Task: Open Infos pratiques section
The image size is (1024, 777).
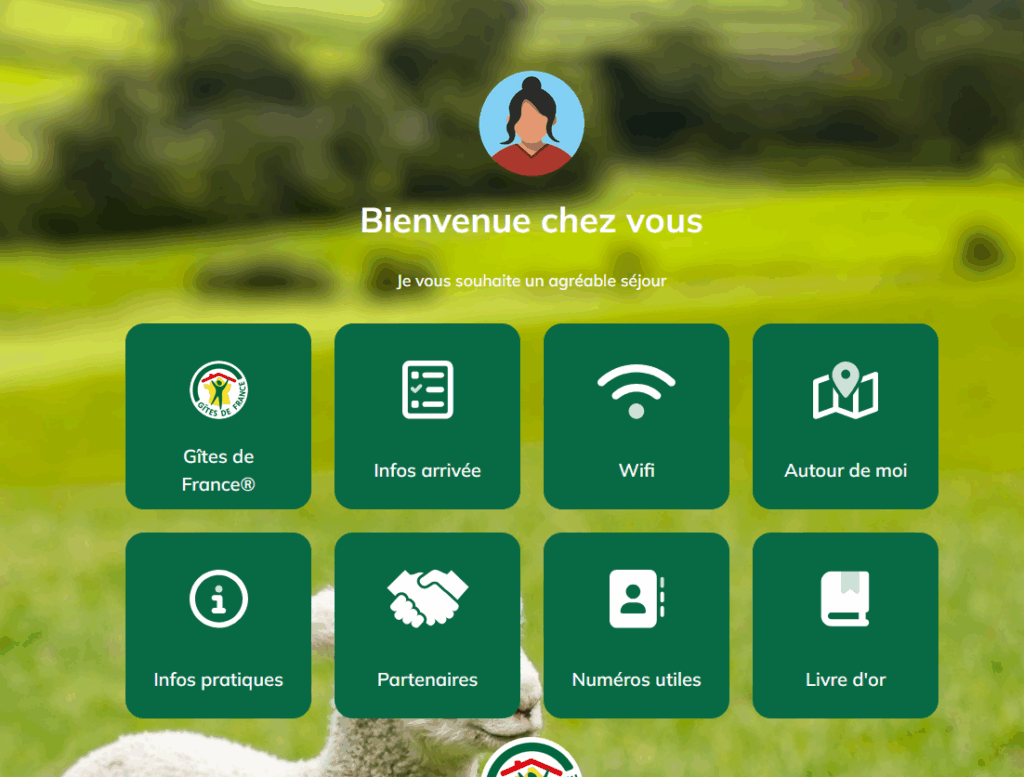Action: (218, 625)
